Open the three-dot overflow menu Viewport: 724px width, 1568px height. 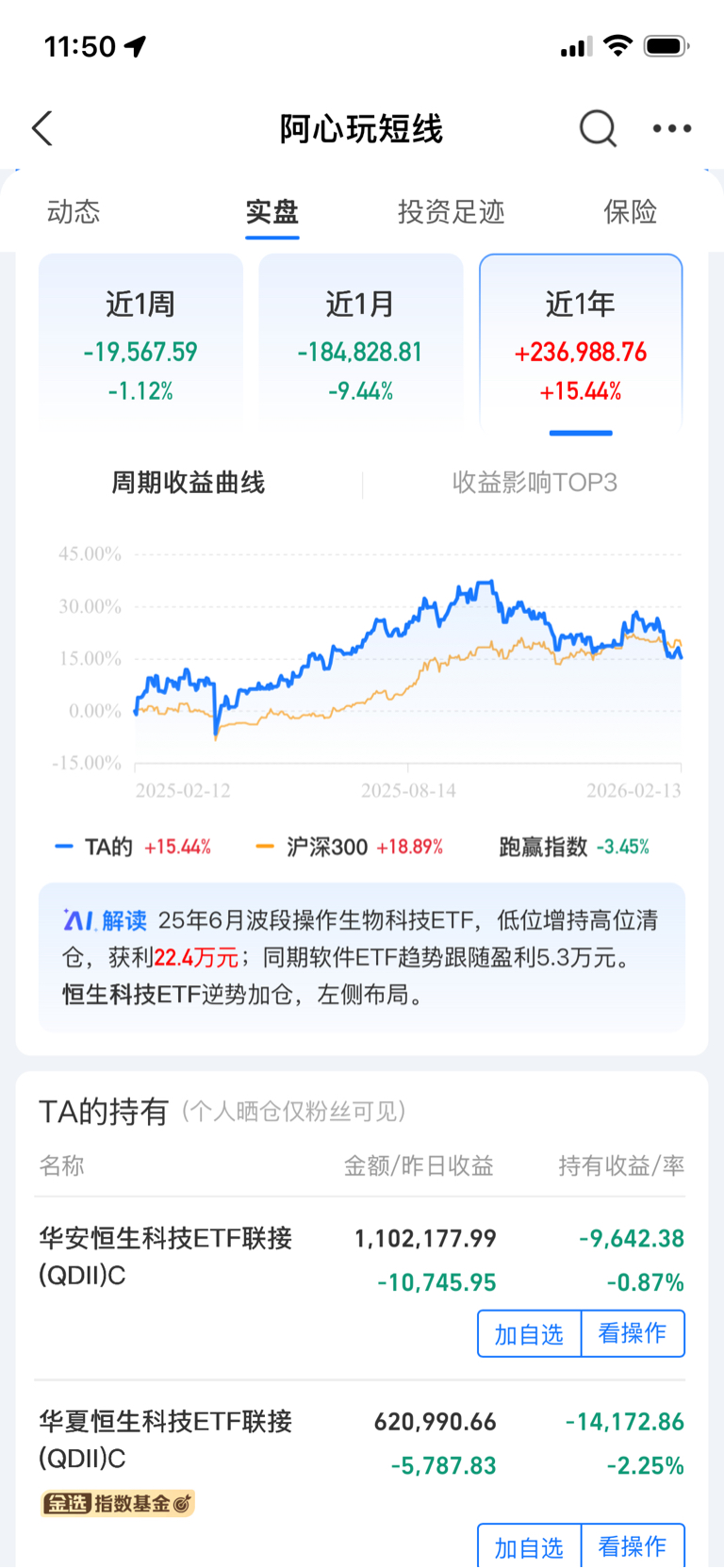pyautogui.click(x=672, y=128)
